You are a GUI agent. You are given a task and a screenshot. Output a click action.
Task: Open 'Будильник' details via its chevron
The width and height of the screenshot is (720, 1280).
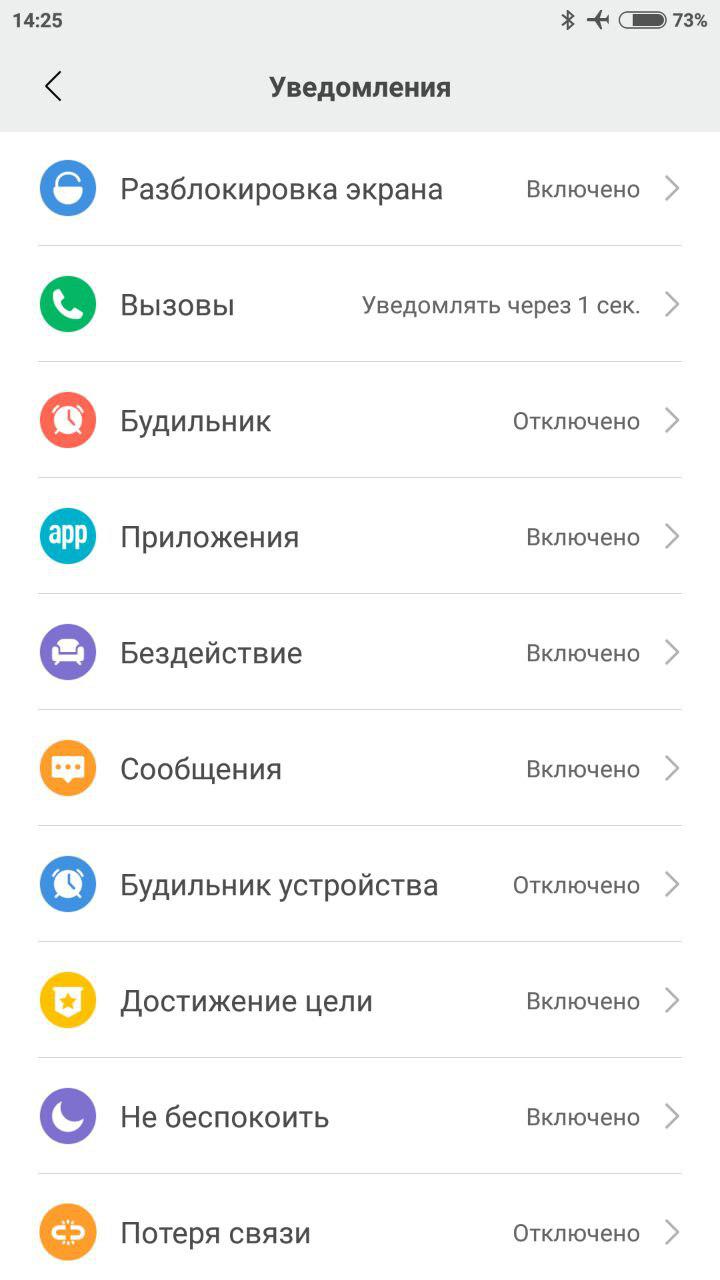671,420
